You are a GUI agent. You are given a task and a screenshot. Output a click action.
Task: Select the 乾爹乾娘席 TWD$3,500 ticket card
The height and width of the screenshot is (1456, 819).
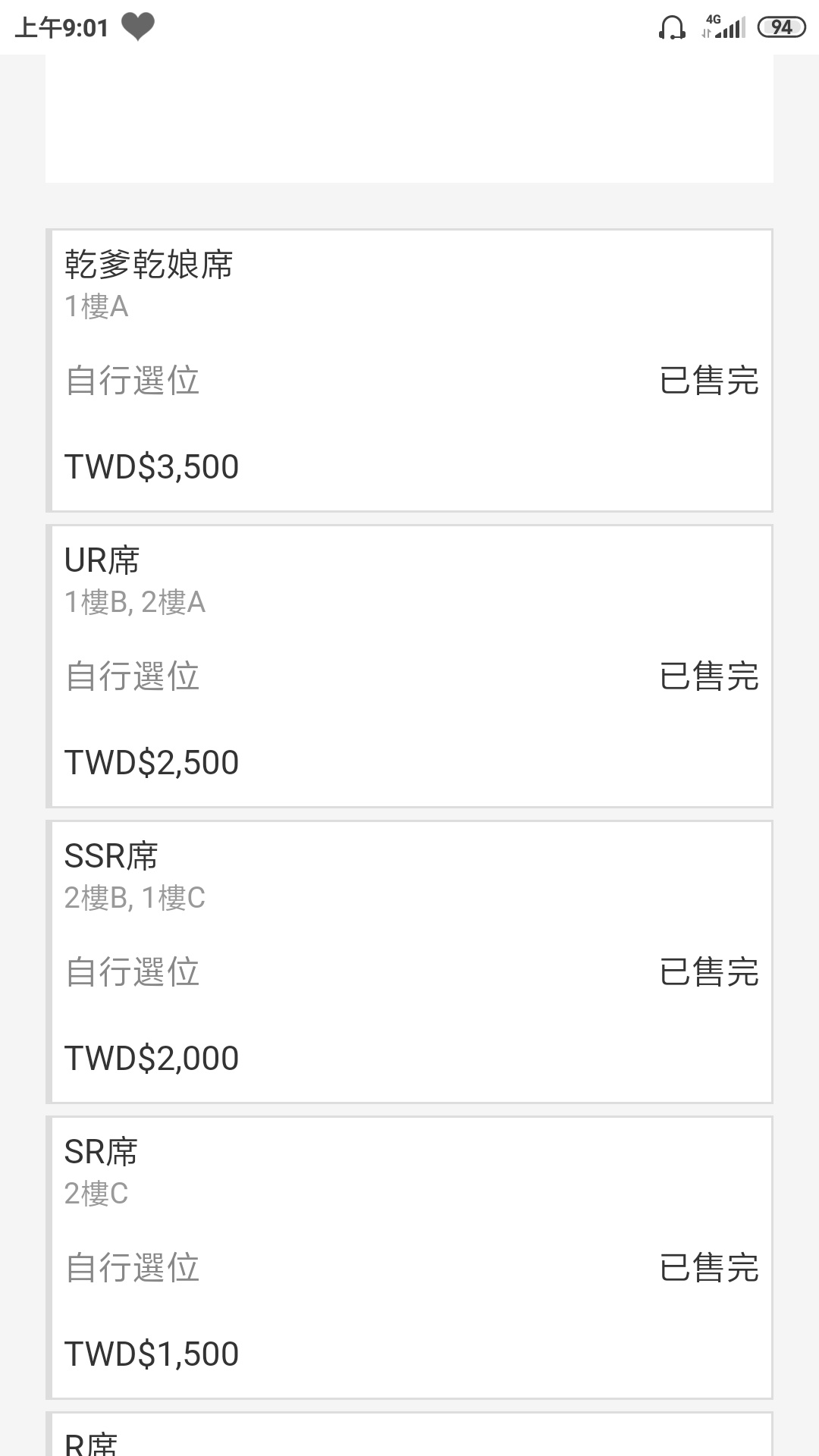409,370
